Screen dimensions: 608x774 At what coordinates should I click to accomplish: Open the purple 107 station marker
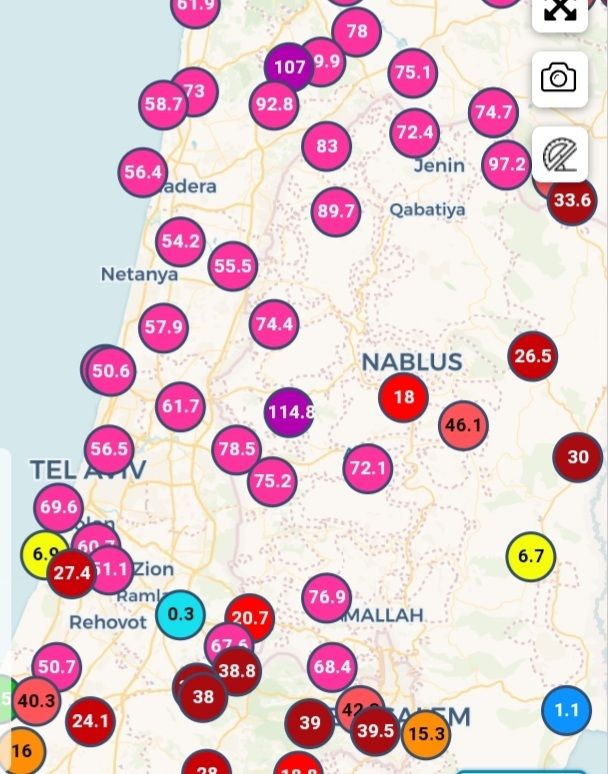pos(288,67)
